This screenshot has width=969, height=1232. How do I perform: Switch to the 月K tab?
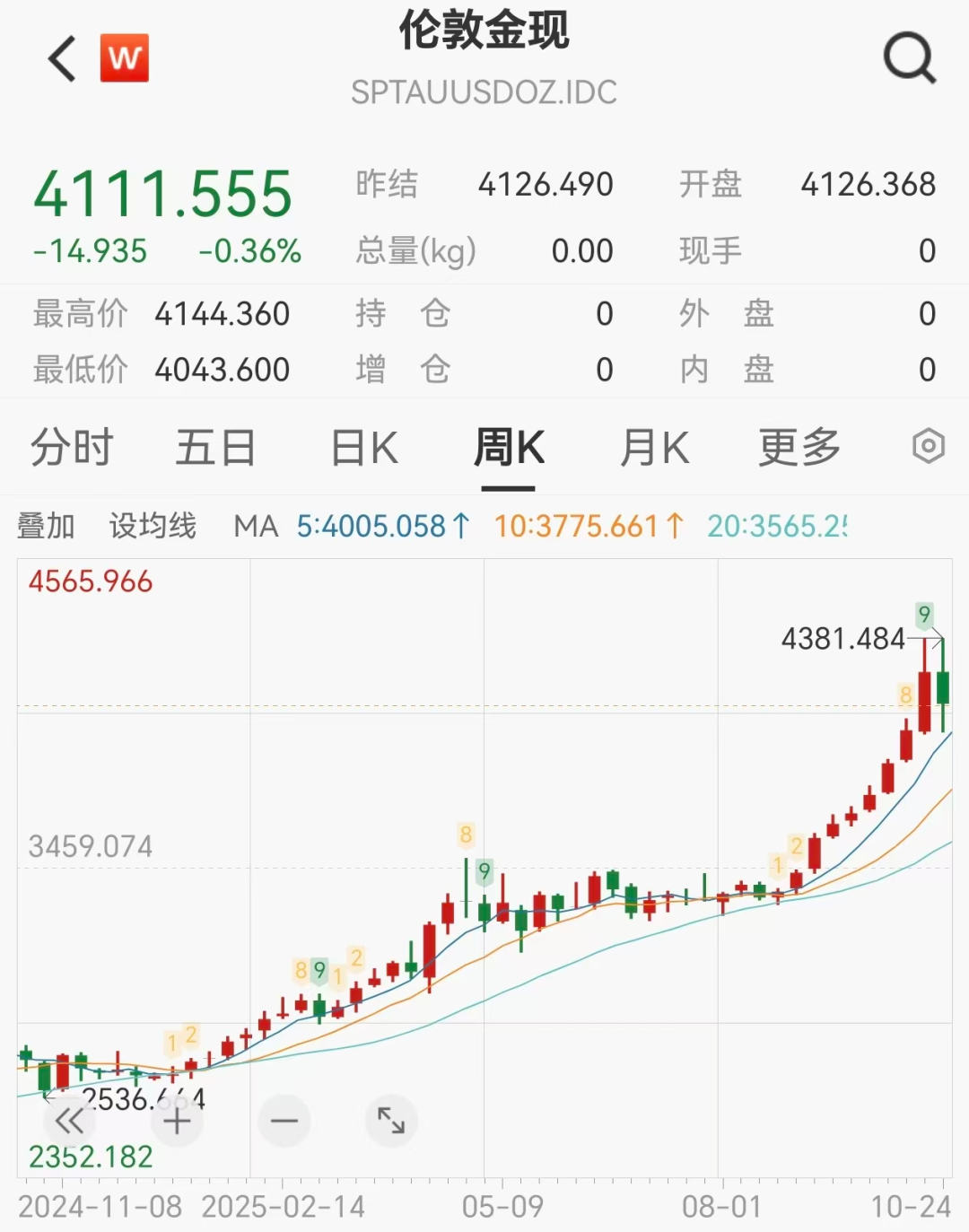tap(654, 446)
